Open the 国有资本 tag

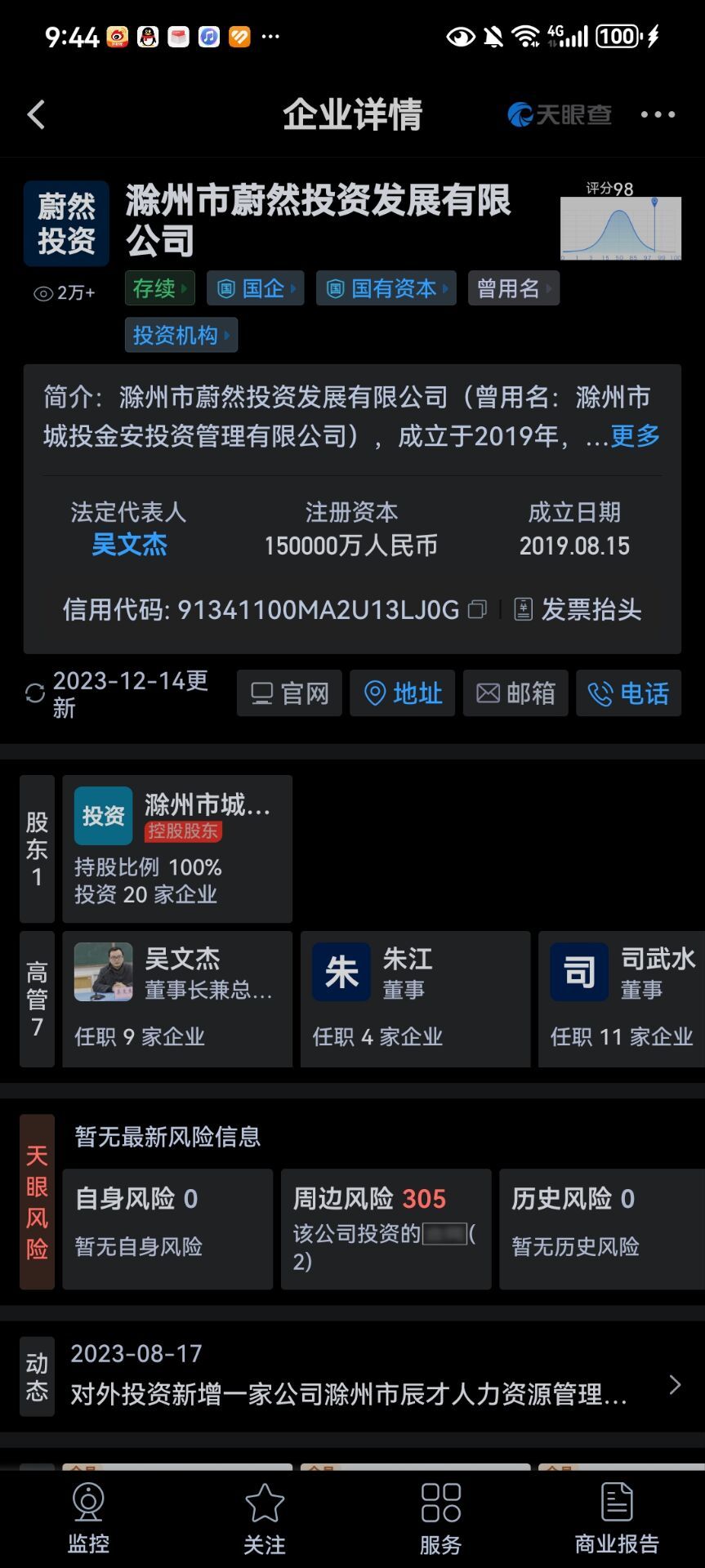(386, 288)
